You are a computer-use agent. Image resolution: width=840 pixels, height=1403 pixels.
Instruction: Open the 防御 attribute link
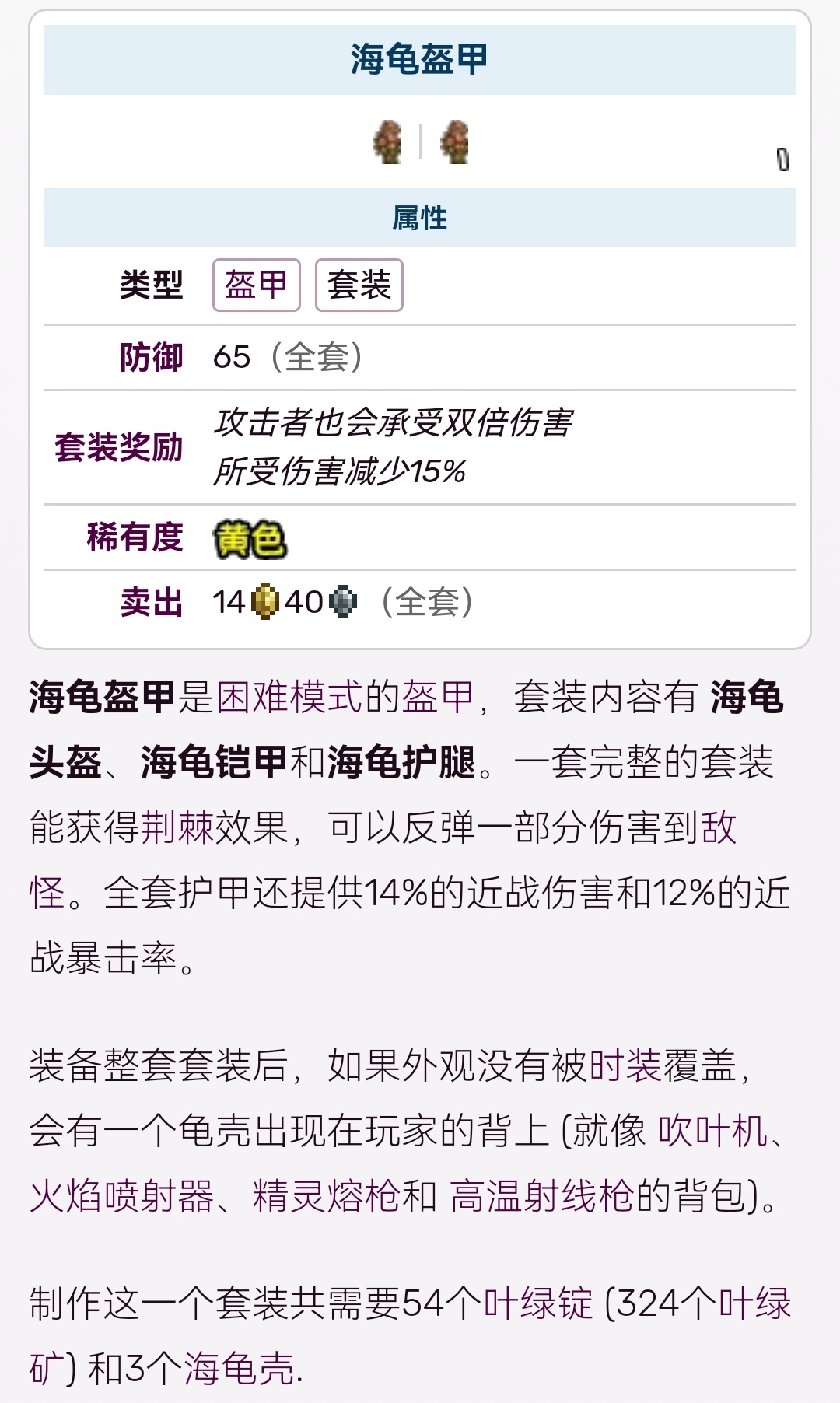click(151, 357)
